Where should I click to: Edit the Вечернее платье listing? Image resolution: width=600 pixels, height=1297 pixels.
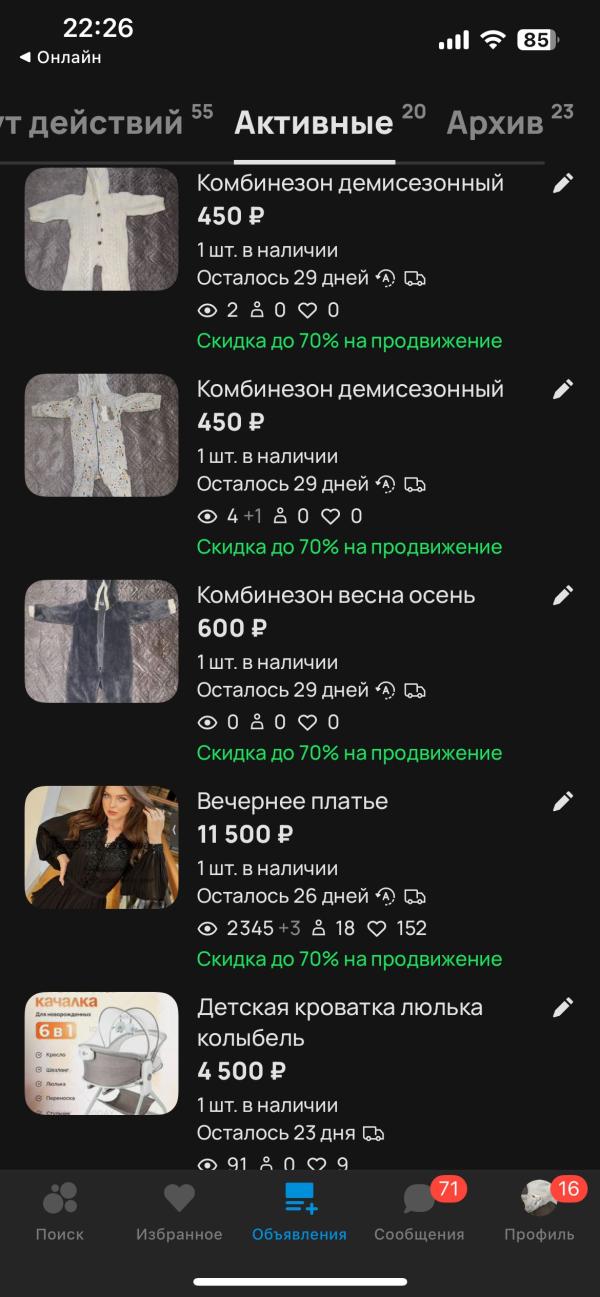563,802
